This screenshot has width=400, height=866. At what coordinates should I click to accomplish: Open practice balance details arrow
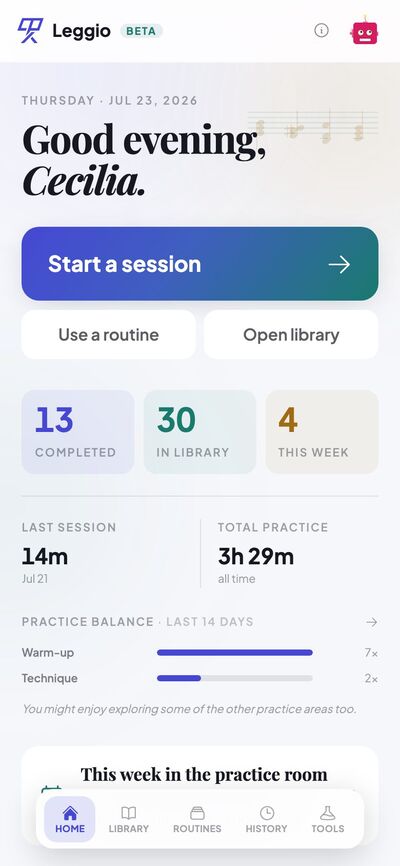click(371, 622)
